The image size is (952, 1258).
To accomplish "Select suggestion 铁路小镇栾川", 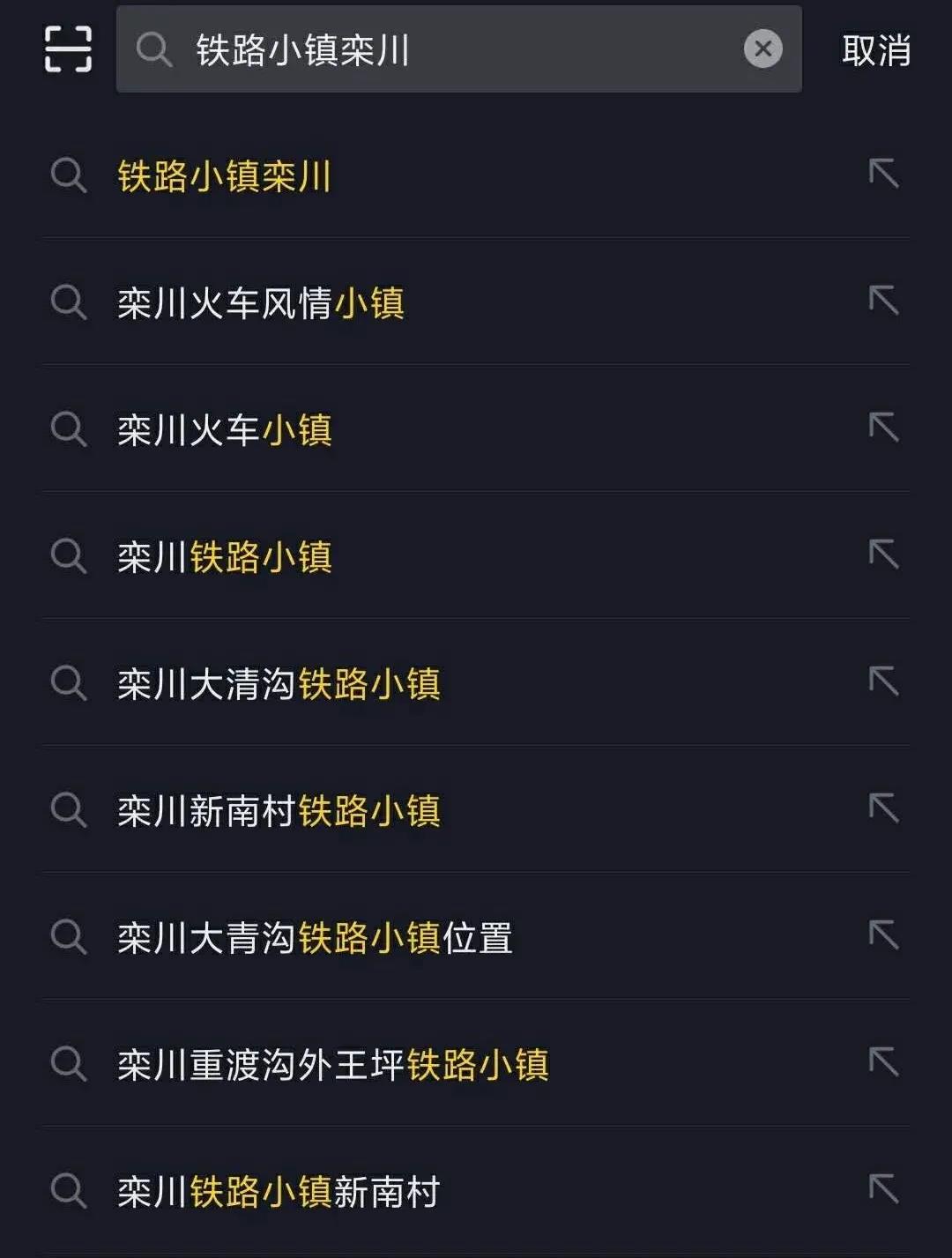I will click(x=225, y=176).
